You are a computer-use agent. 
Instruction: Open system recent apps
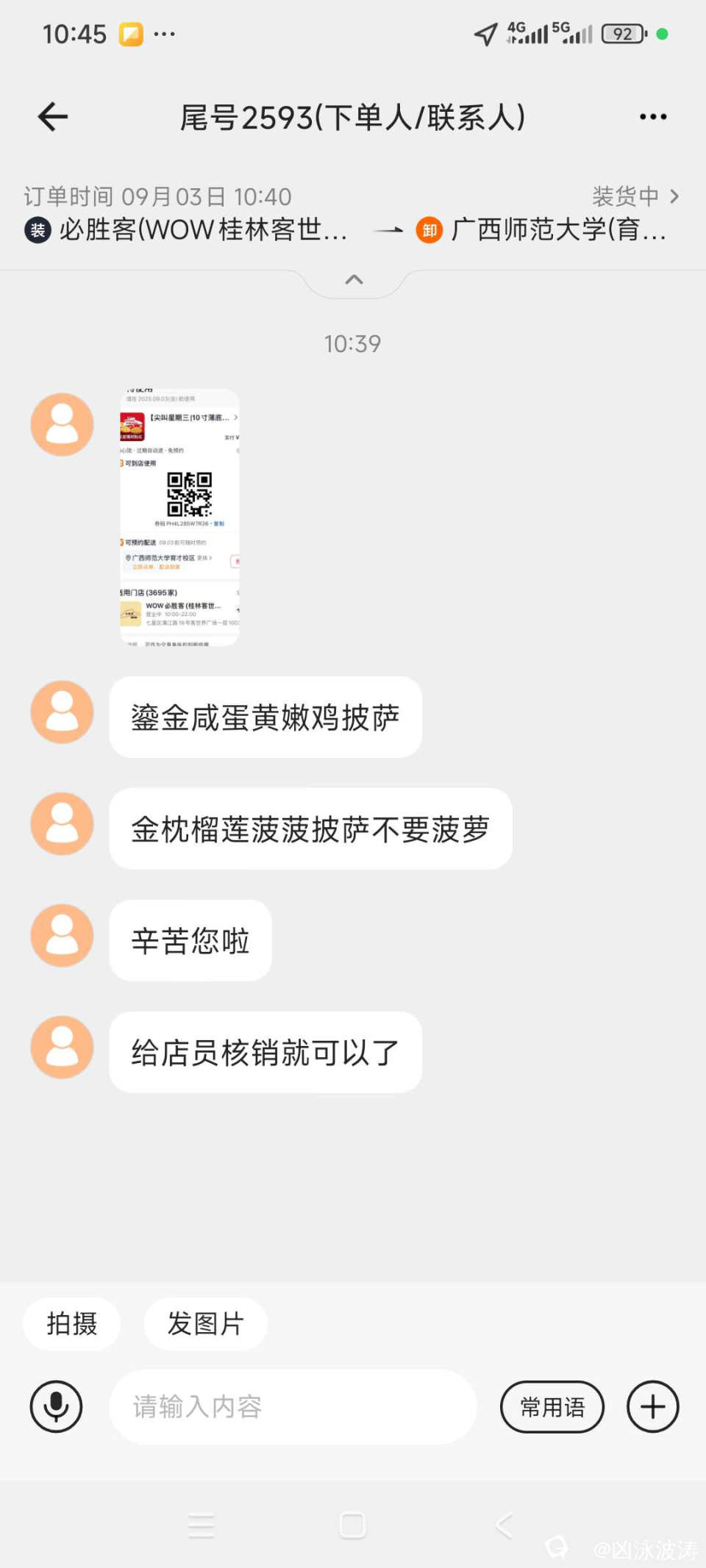(201, 1525)
